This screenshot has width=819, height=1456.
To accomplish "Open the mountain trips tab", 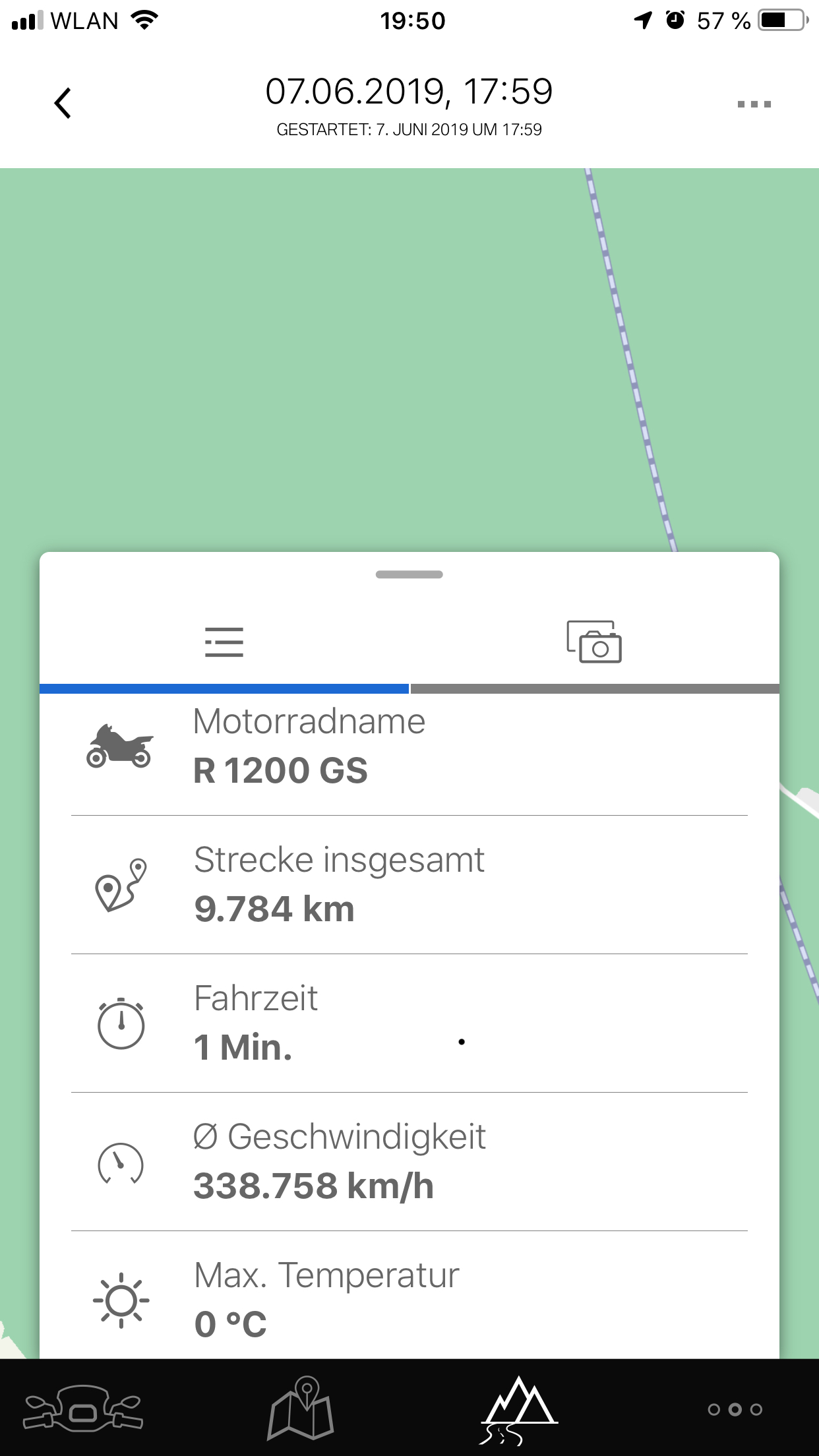I will point(519,1409).
